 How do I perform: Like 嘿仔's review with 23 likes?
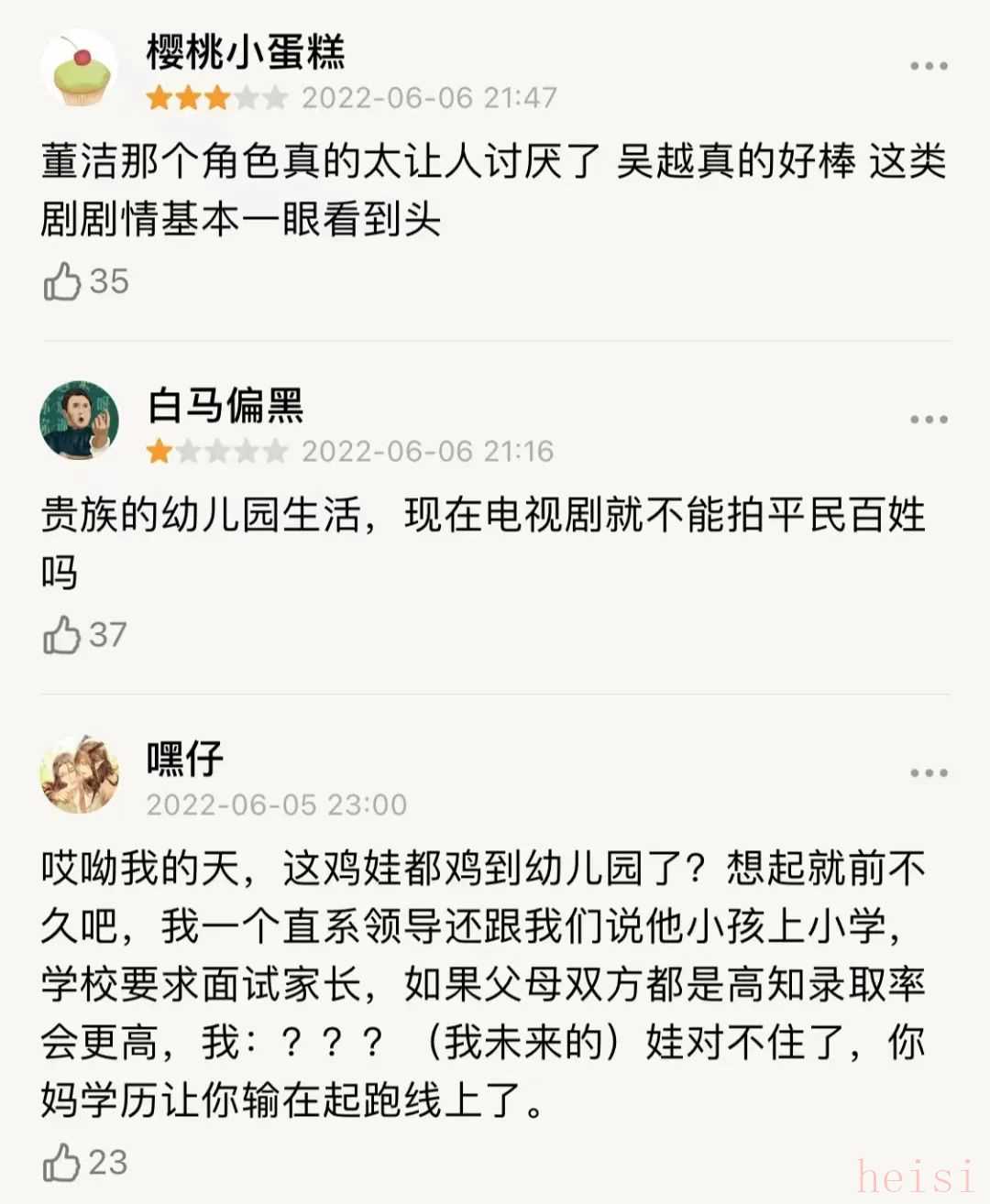pos(62,1163)
